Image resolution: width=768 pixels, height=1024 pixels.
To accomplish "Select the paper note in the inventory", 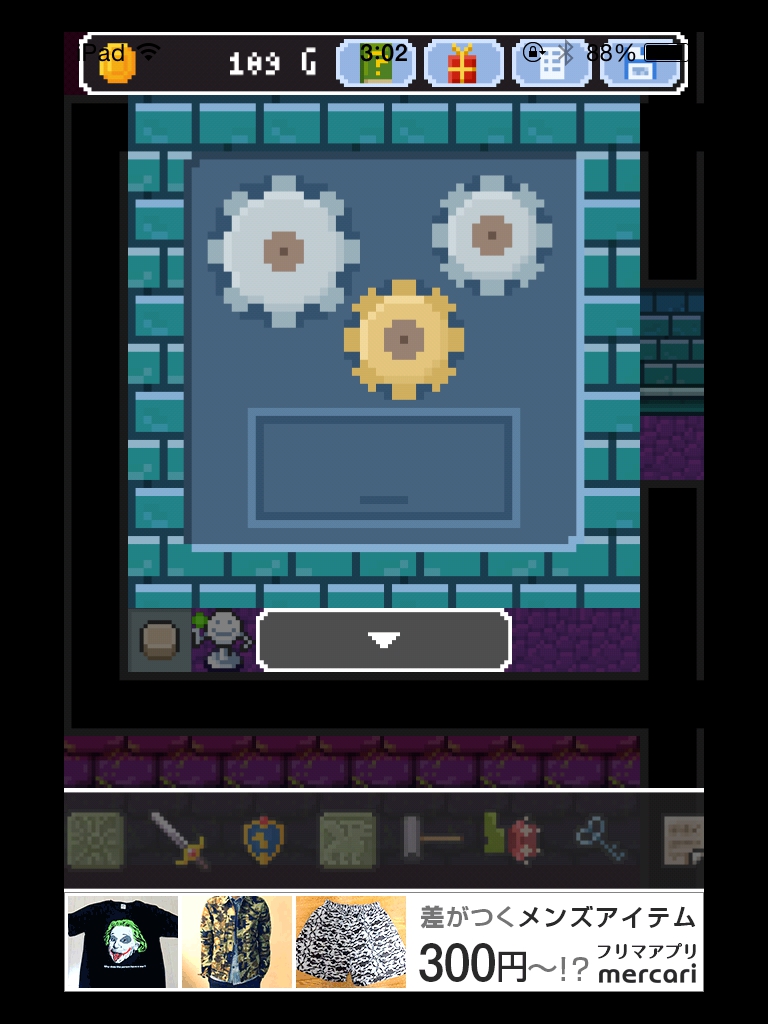I will pos(684,838).
